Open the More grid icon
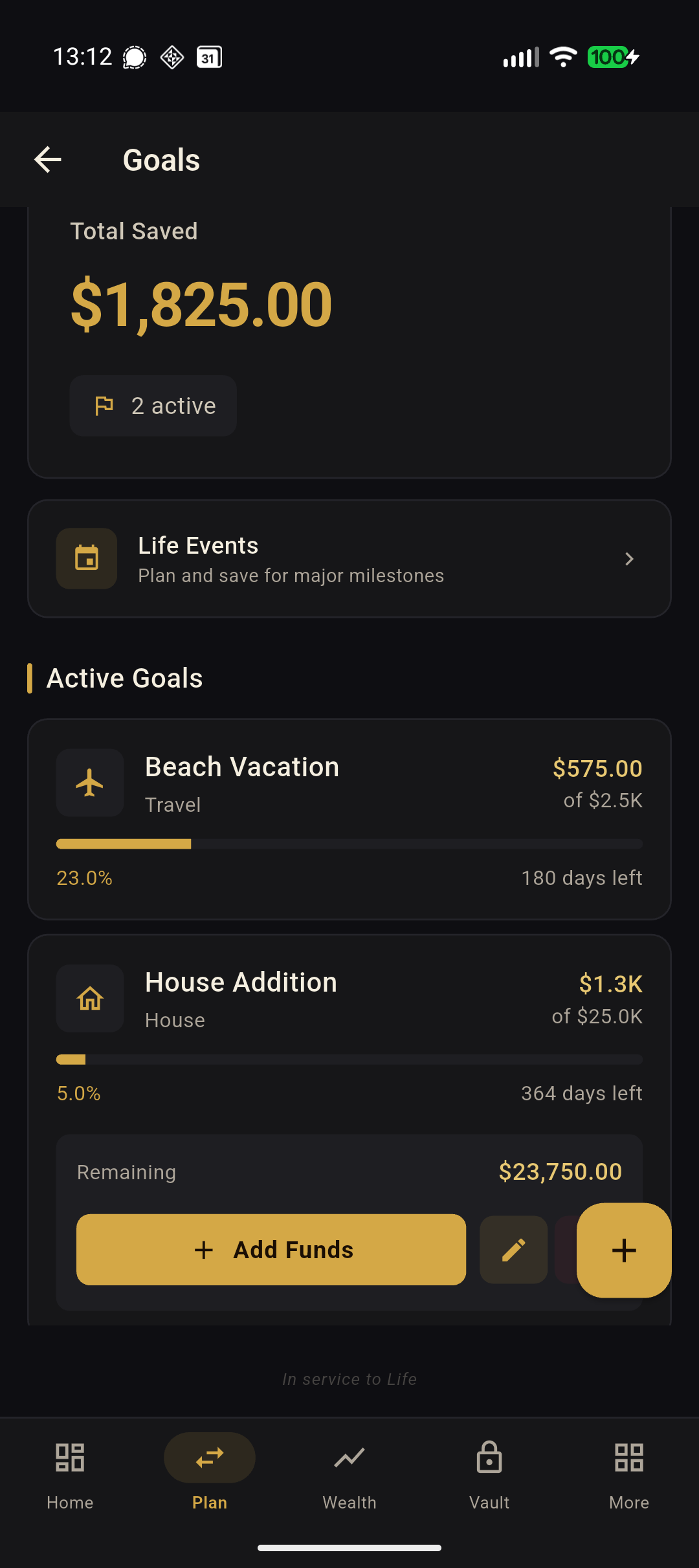699x1568 pixels. (628, 1457)
